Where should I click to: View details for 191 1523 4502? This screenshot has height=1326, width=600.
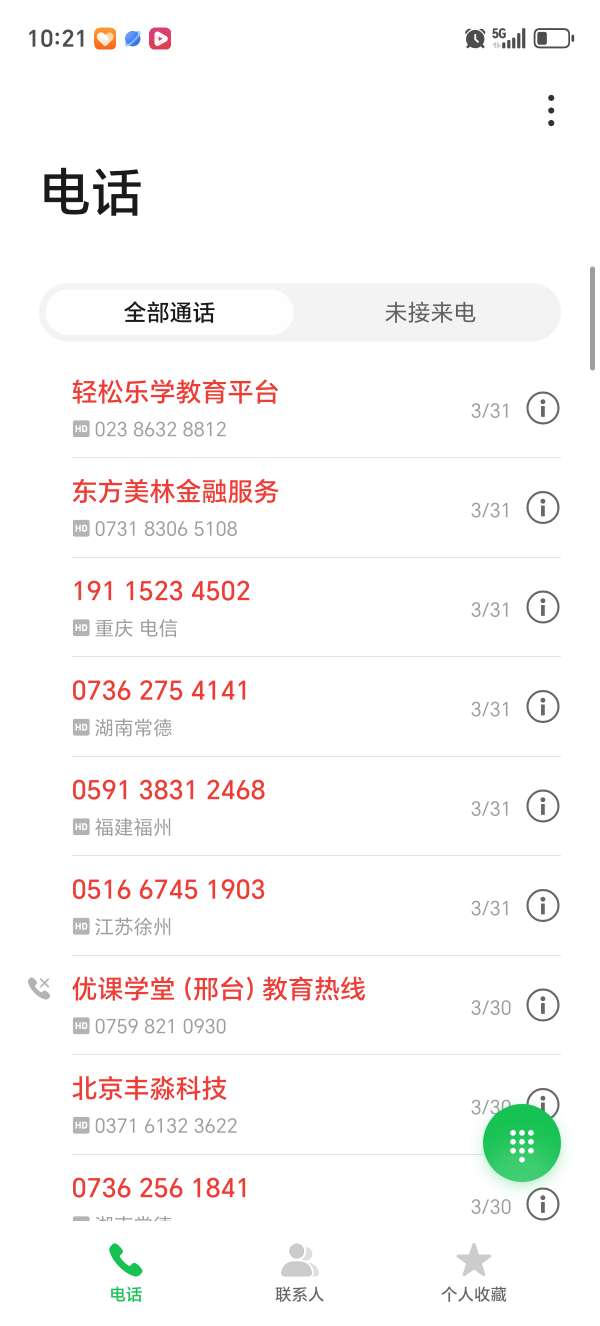click(542, 607)
